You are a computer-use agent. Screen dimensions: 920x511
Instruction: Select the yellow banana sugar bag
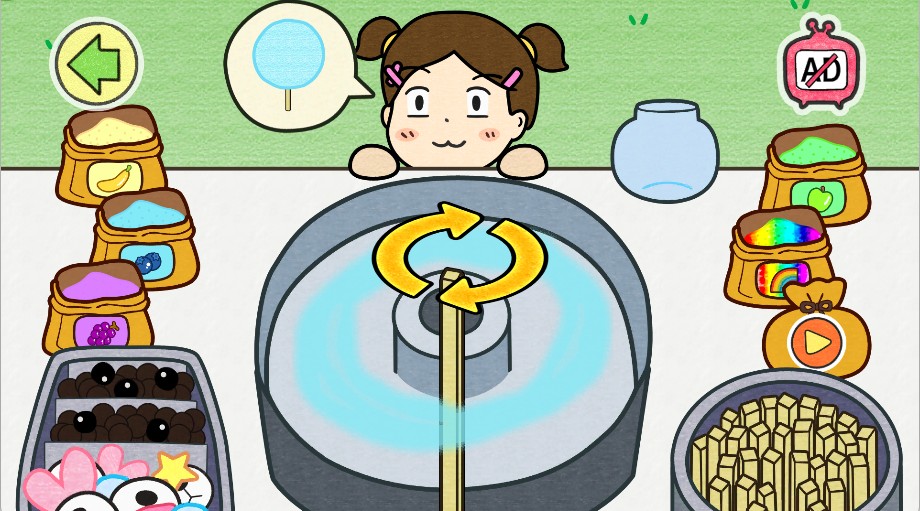click(x=112, y=159)
